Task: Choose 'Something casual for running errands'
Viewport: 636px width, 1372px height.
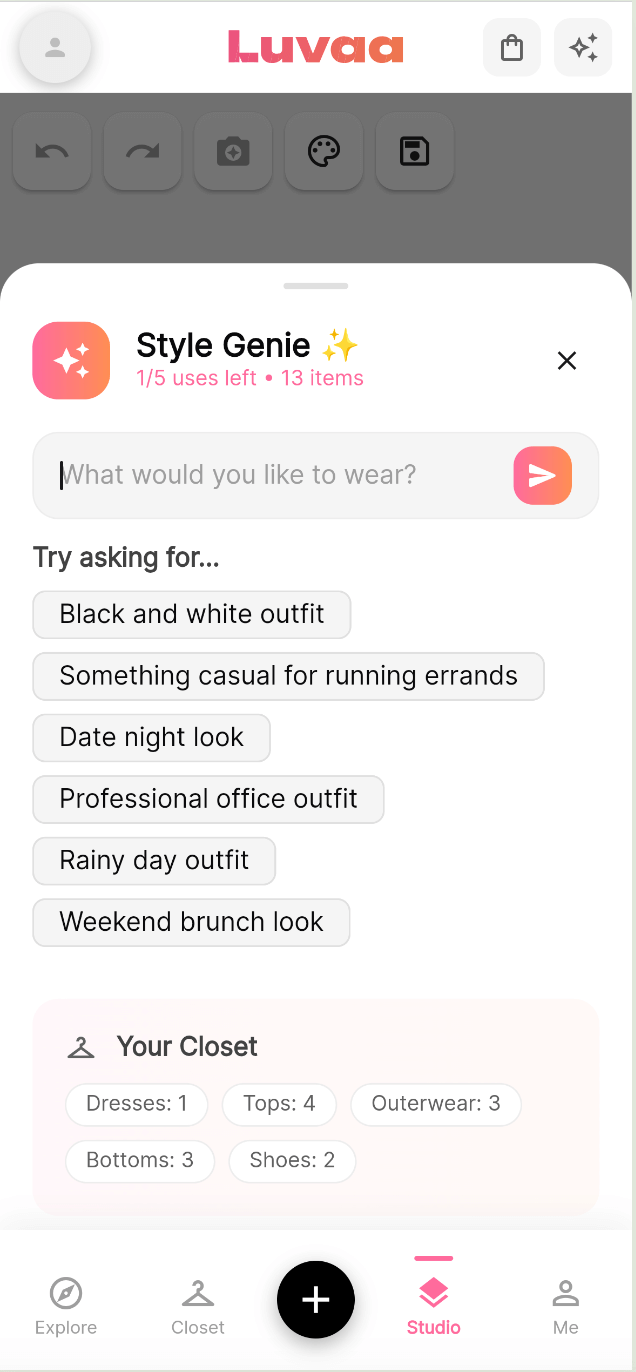Action: (x=288, y=676)
